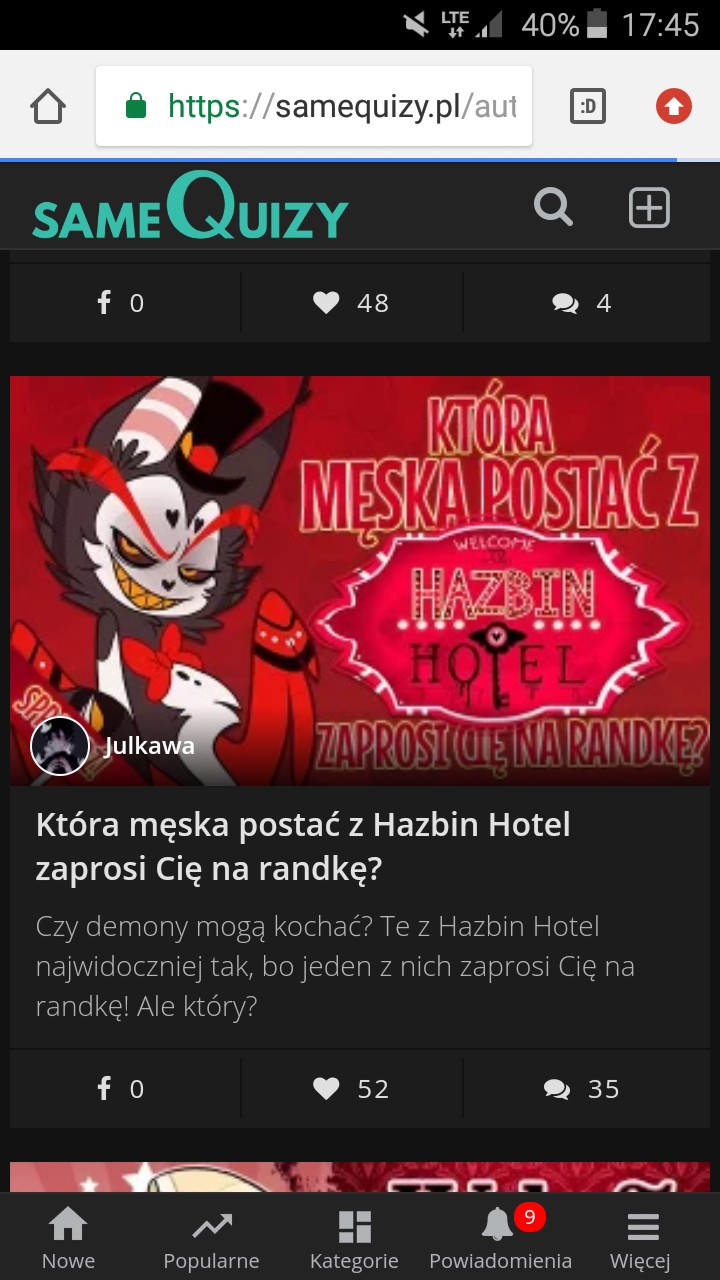Switch to the Nowe tab
The height and width of the screenshot is (1280, 720).
pos(68,1238)
